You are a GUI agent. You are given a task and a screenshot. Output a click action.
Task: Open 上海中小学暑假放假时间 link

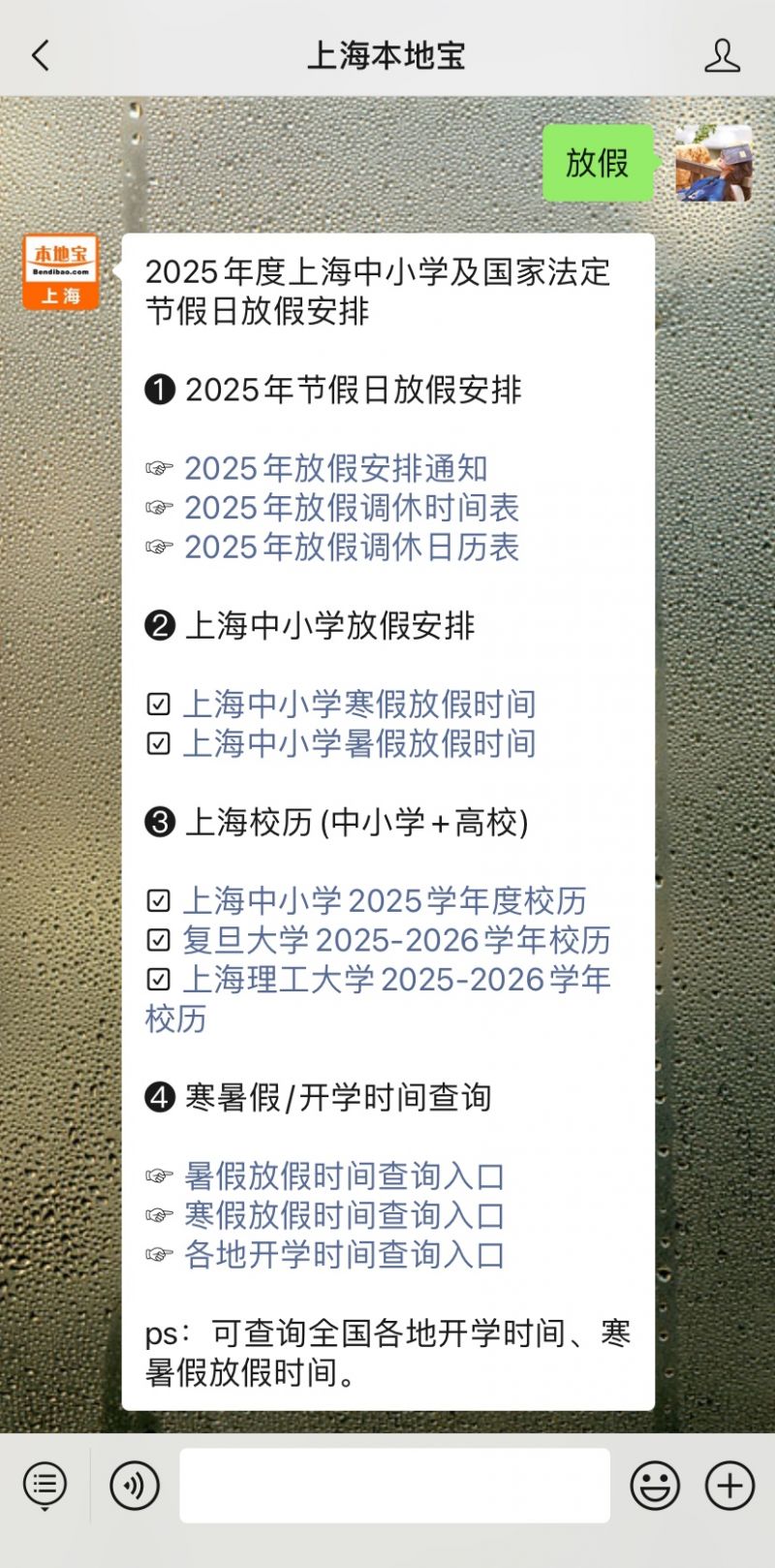pyautogui.click(x=358, y=743)
